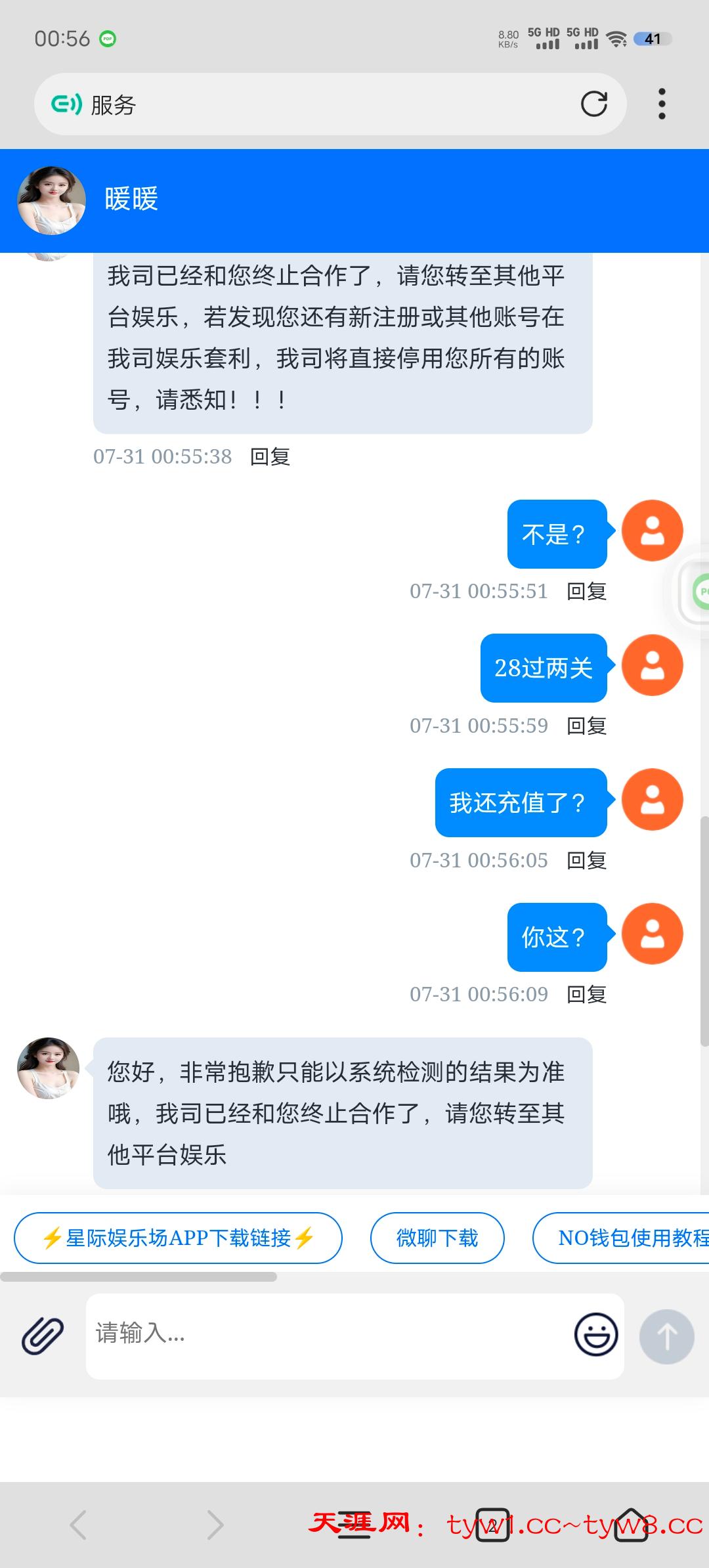Image resolution: width=709 pixels, height=1568 pixels.
Task: Reload the page with the refresh icon
Action: pos(593,104)
